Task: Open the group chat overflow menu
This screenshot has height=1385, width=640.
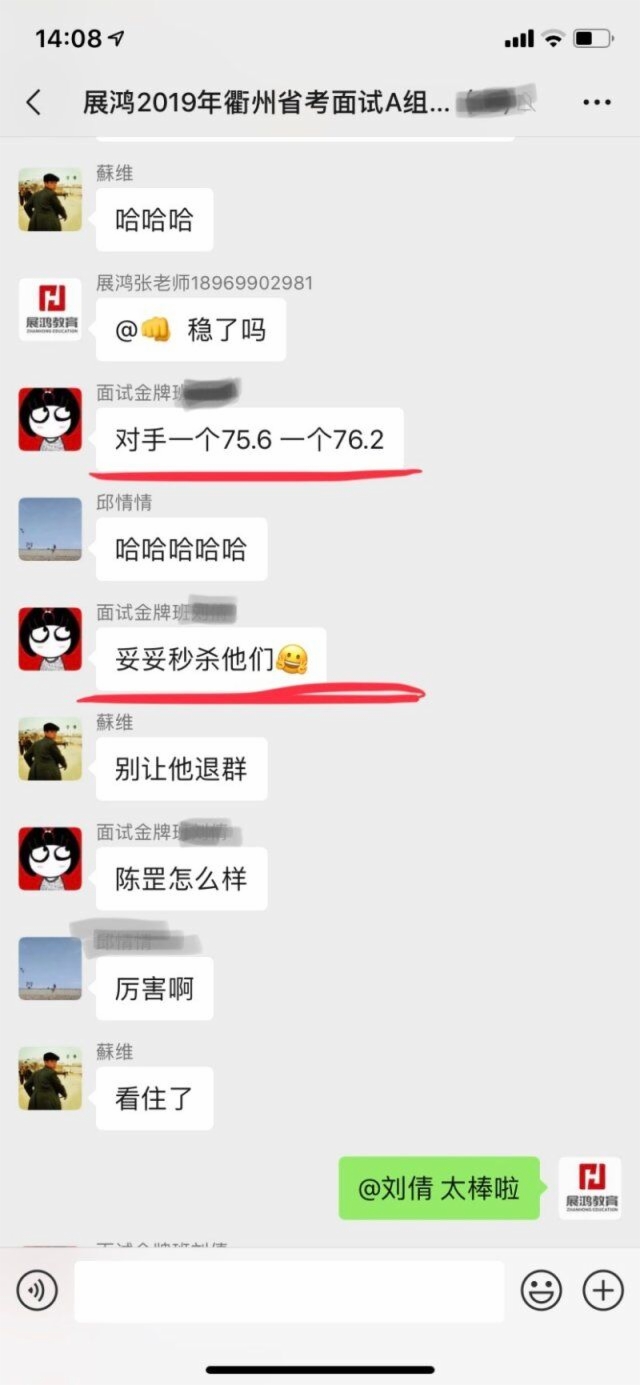Action: coord(596,102)
